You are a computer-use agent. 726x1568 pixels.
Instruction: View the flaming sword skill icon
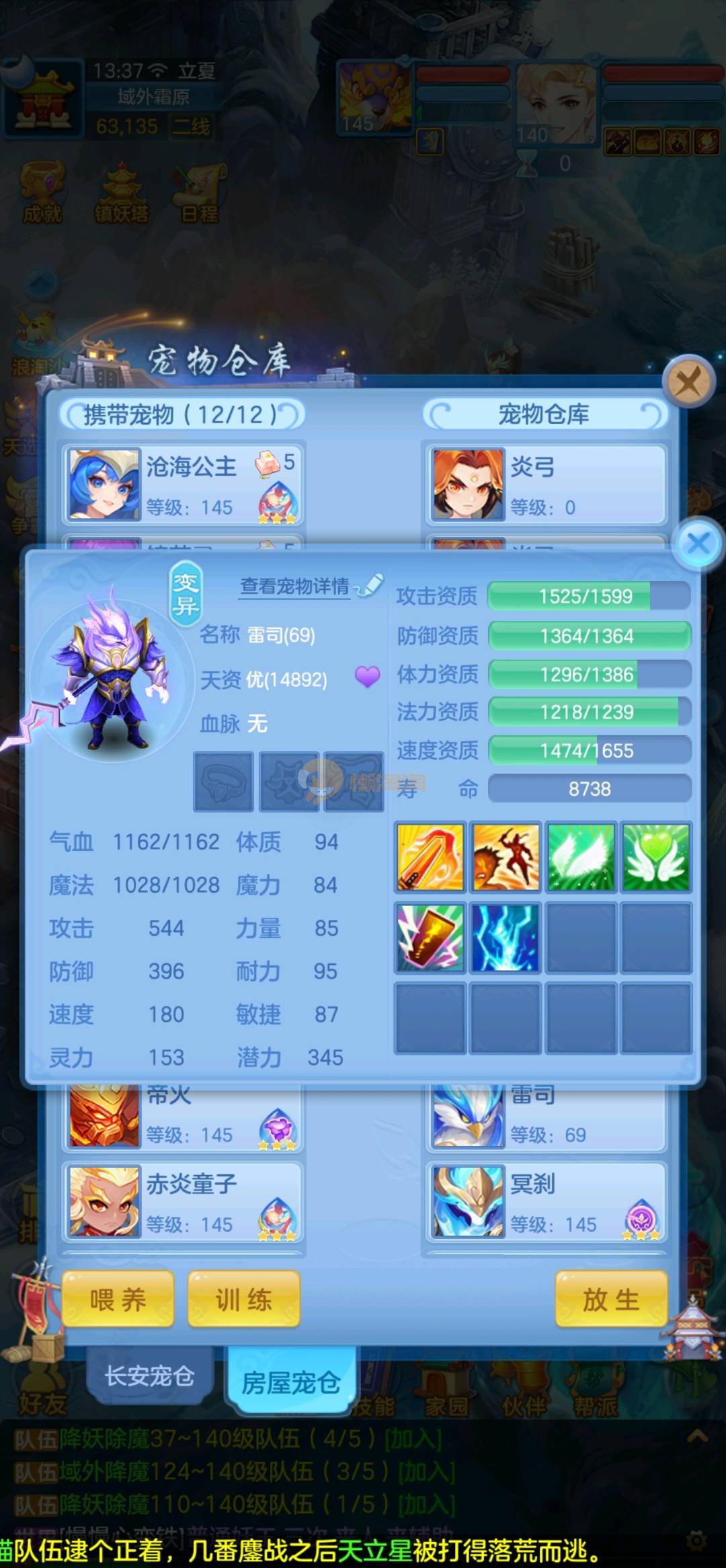coord(430,858)
